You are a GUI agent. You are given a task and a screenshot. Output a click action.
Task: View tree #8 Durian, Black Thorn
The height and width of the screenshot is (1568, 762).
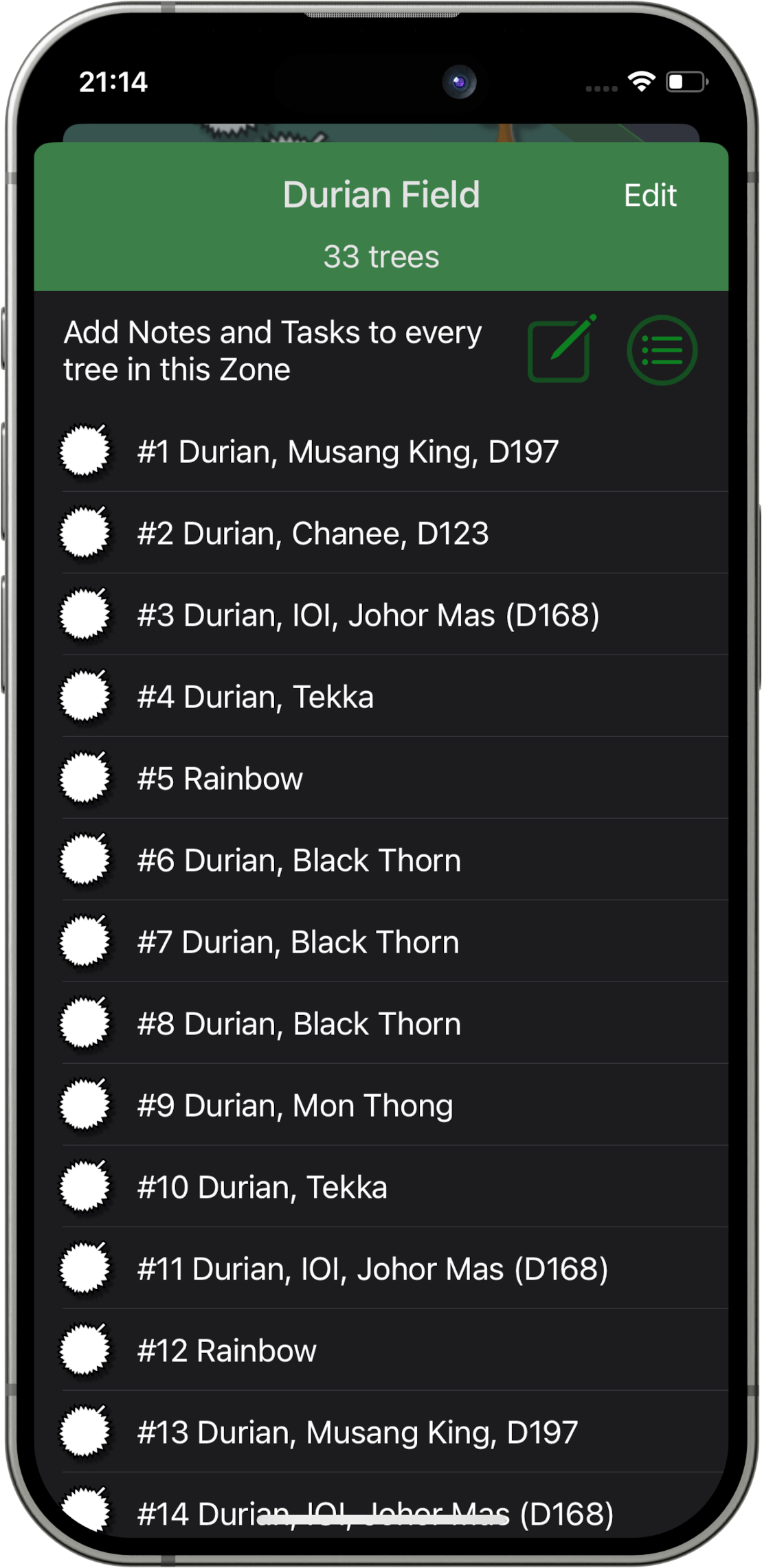tap(299, 1024)
